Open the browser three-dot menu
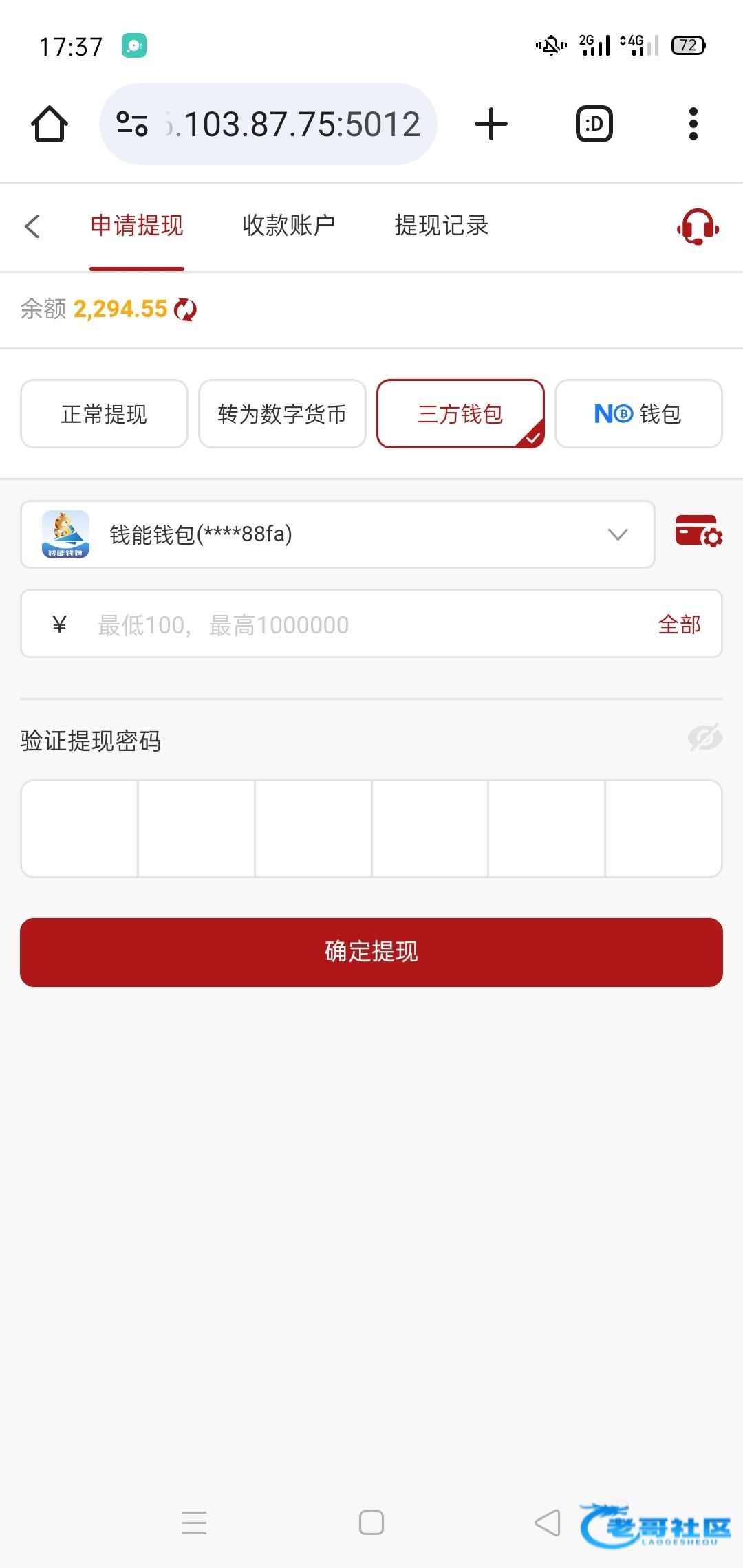743x1568 pixels. point(693,124)
